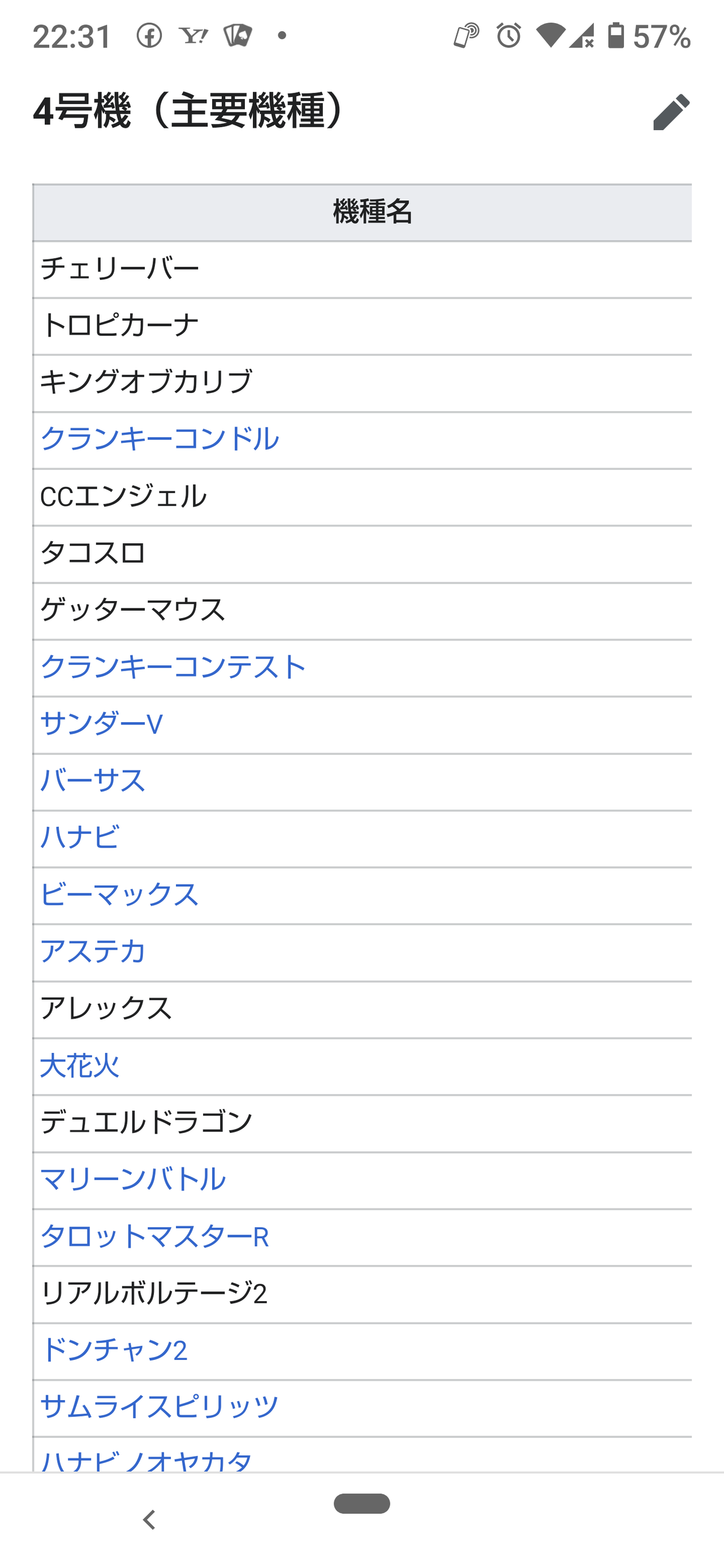Open the ビーマックス link
The height and width of the screenshot is (1568, 724).
[119, 895]
